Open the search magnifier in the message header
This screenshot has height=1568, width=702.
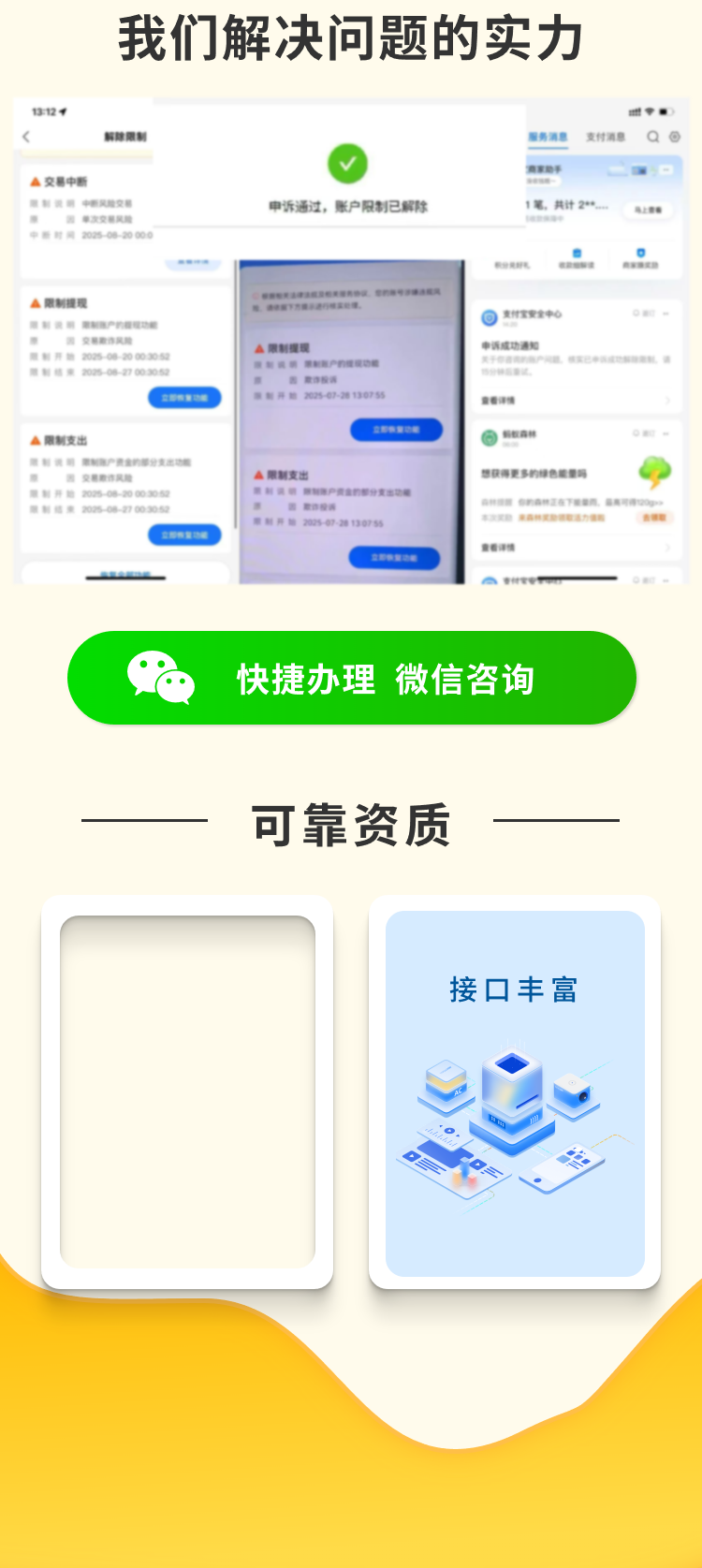(652, 137)
